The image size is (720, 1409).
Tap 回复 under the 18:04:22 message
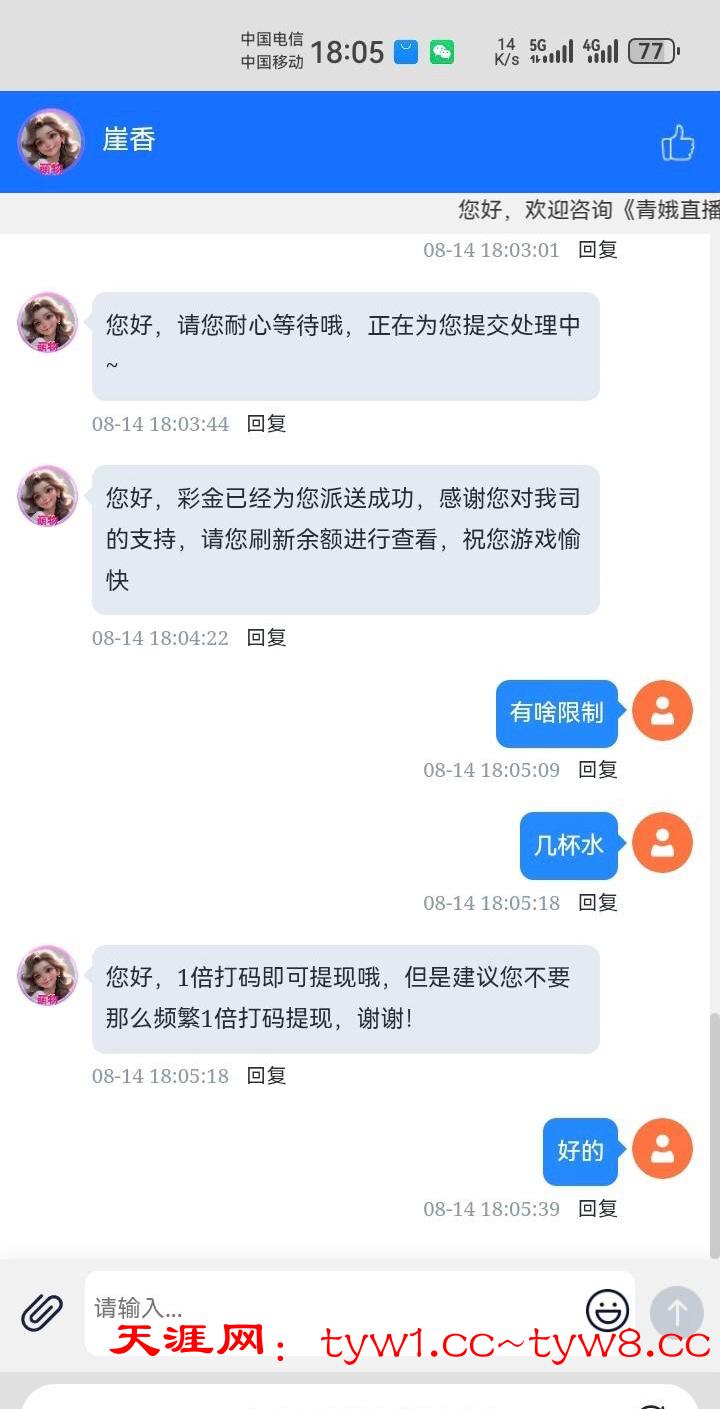tap(267, 638)
